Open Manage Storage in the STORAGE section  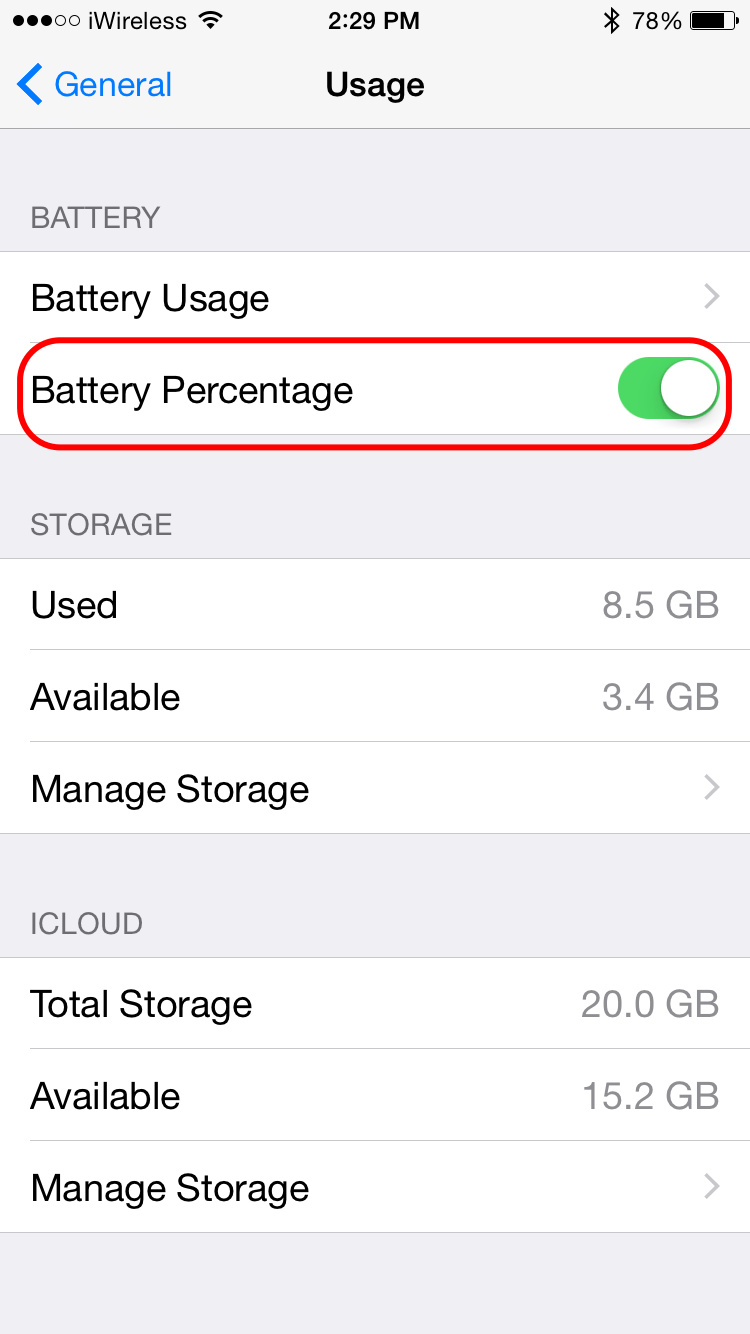click(375, 788)
